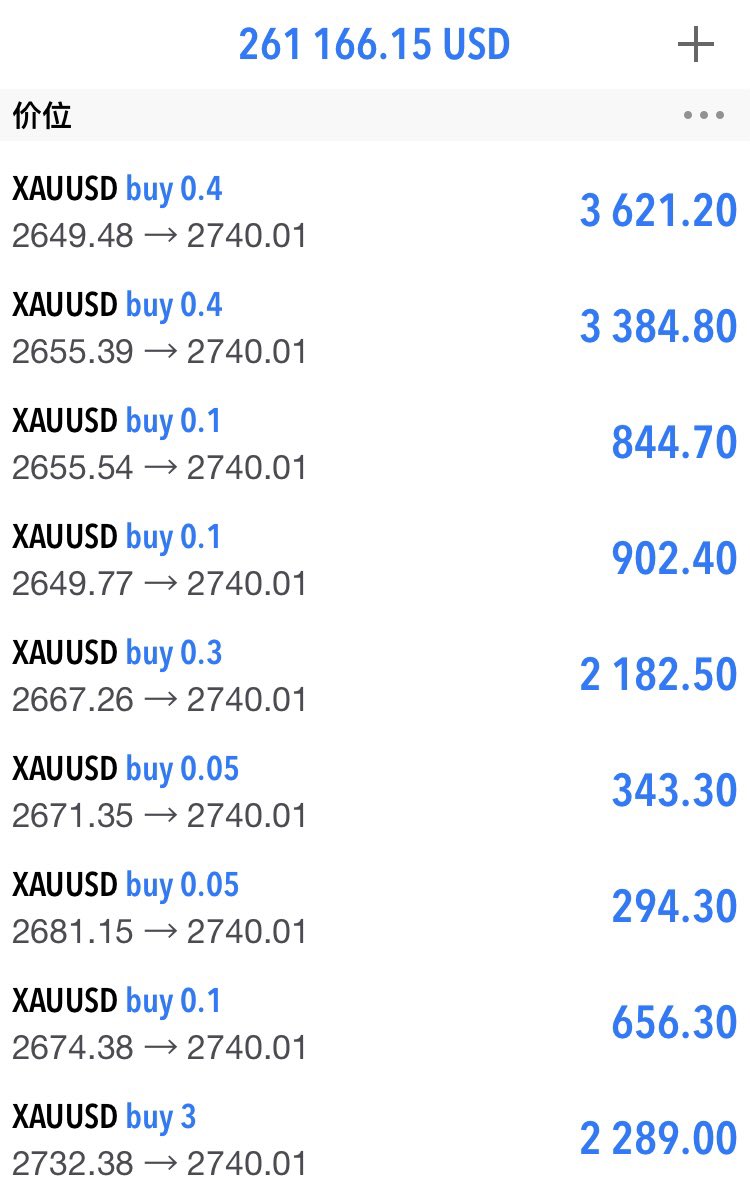Open the three-dot menu beside 价位
The image size is (750, 1180).
(704, 116)
